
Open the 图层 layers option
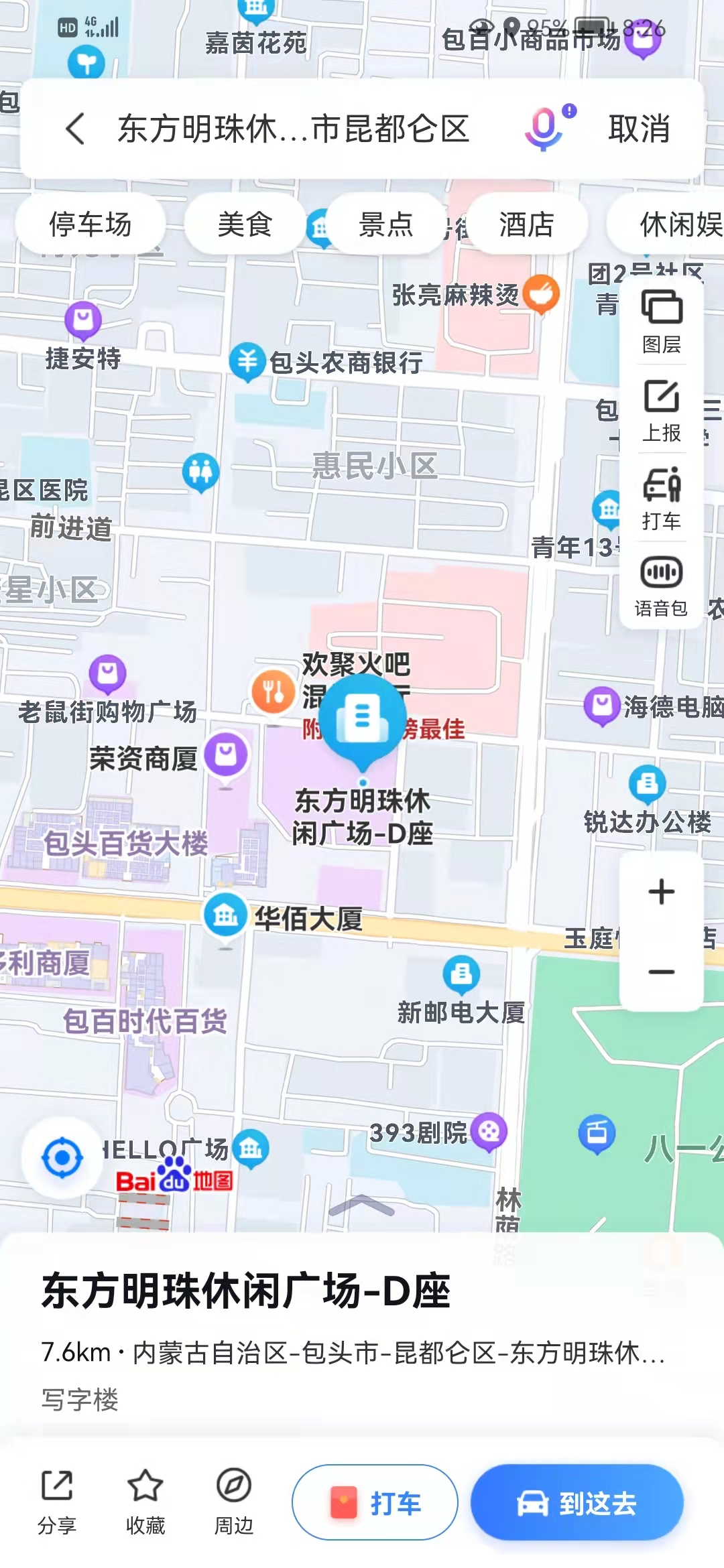pos(662,321)
